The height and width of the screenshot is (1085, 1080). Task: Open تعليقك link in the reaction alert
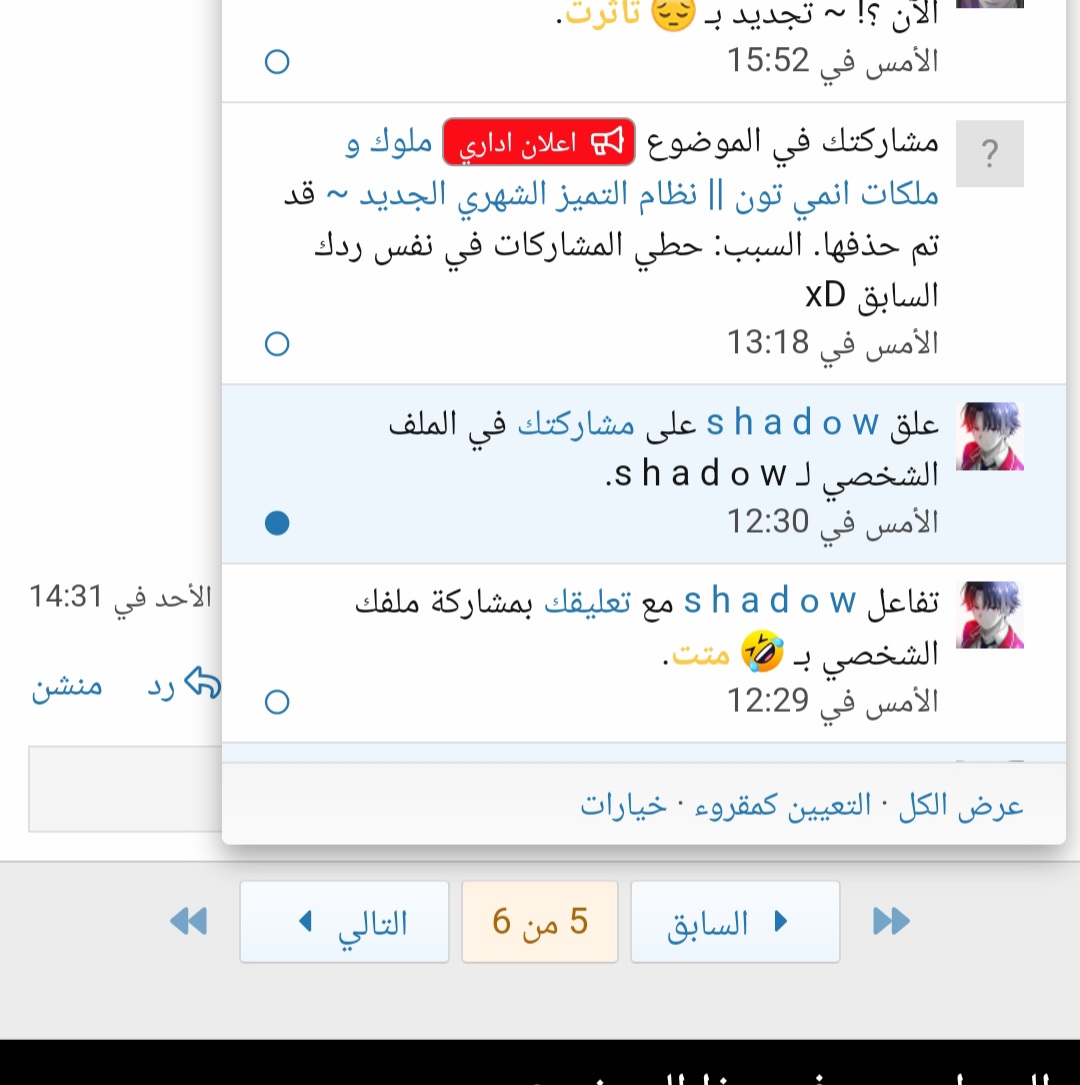[587, 602]
